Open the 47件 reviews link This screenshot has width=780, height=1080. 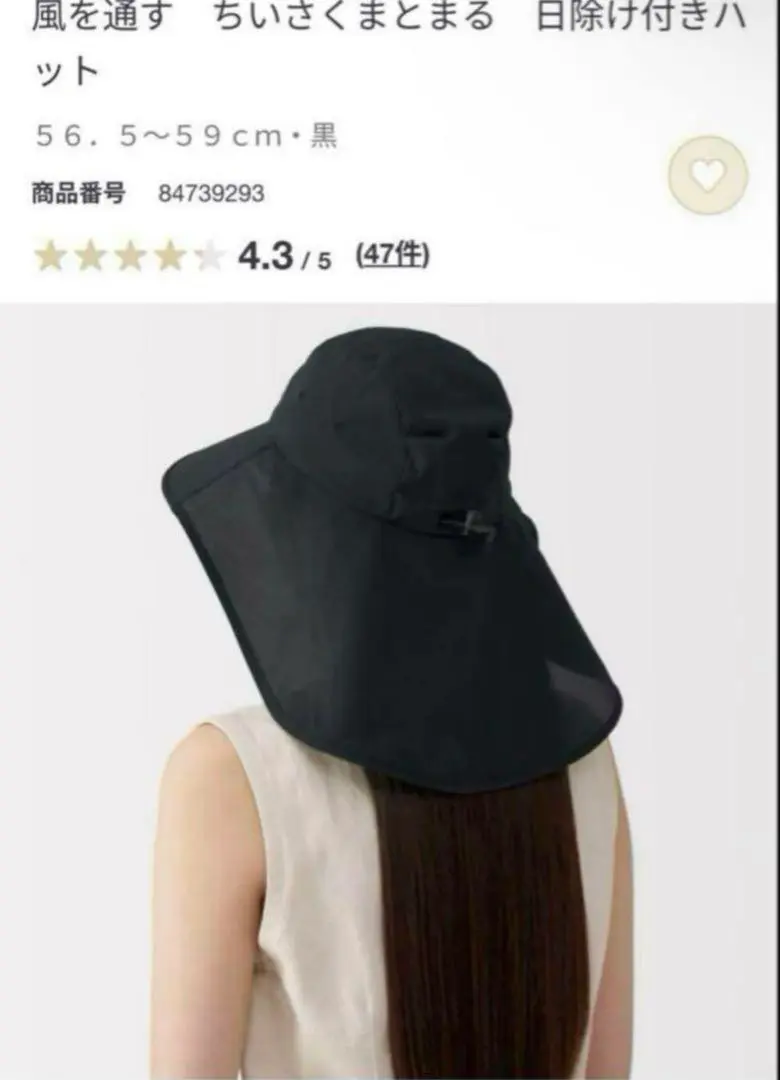tap(392, 255)
